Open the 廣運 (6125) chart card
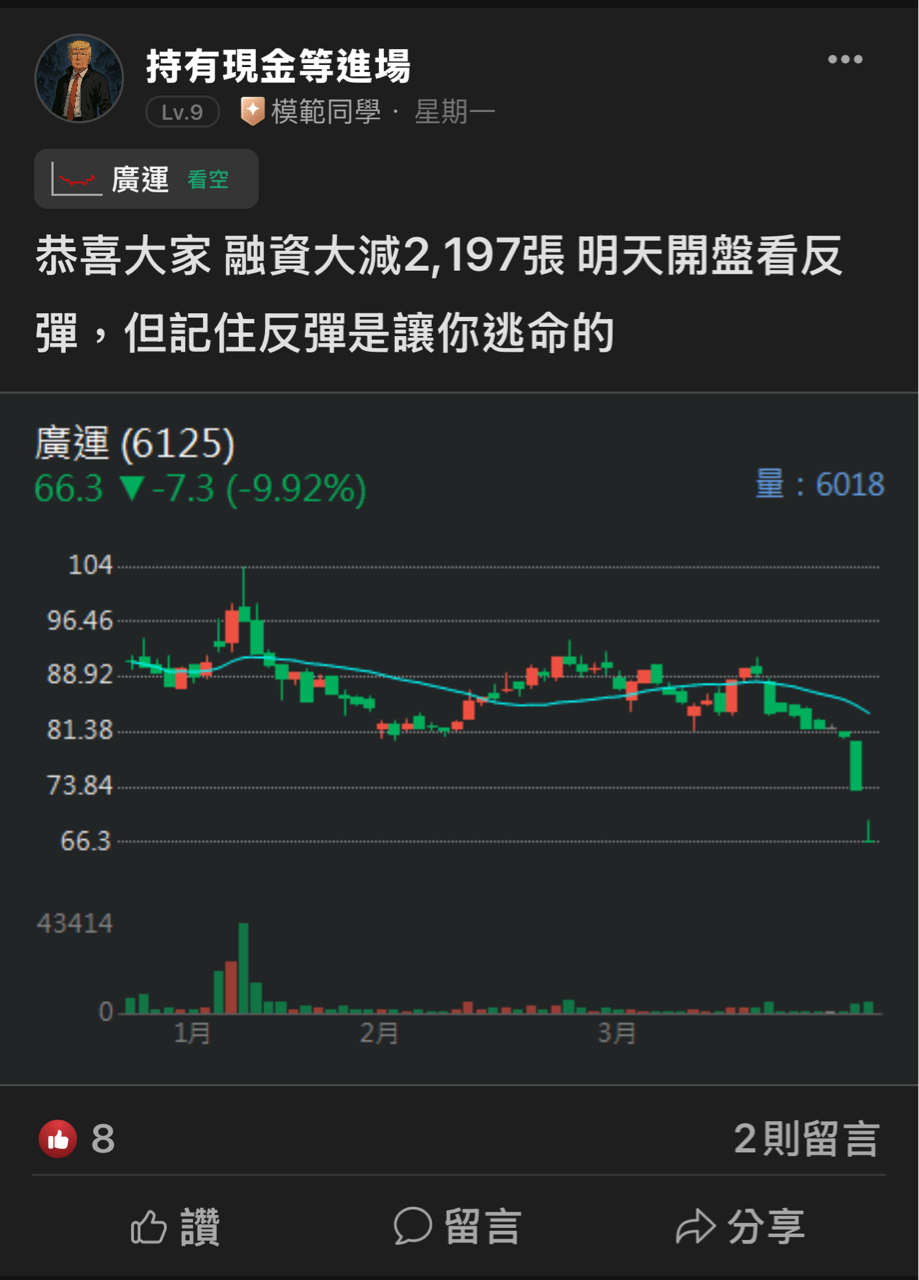The width and height of the screenshot is (919, 1280). point(459,738)
